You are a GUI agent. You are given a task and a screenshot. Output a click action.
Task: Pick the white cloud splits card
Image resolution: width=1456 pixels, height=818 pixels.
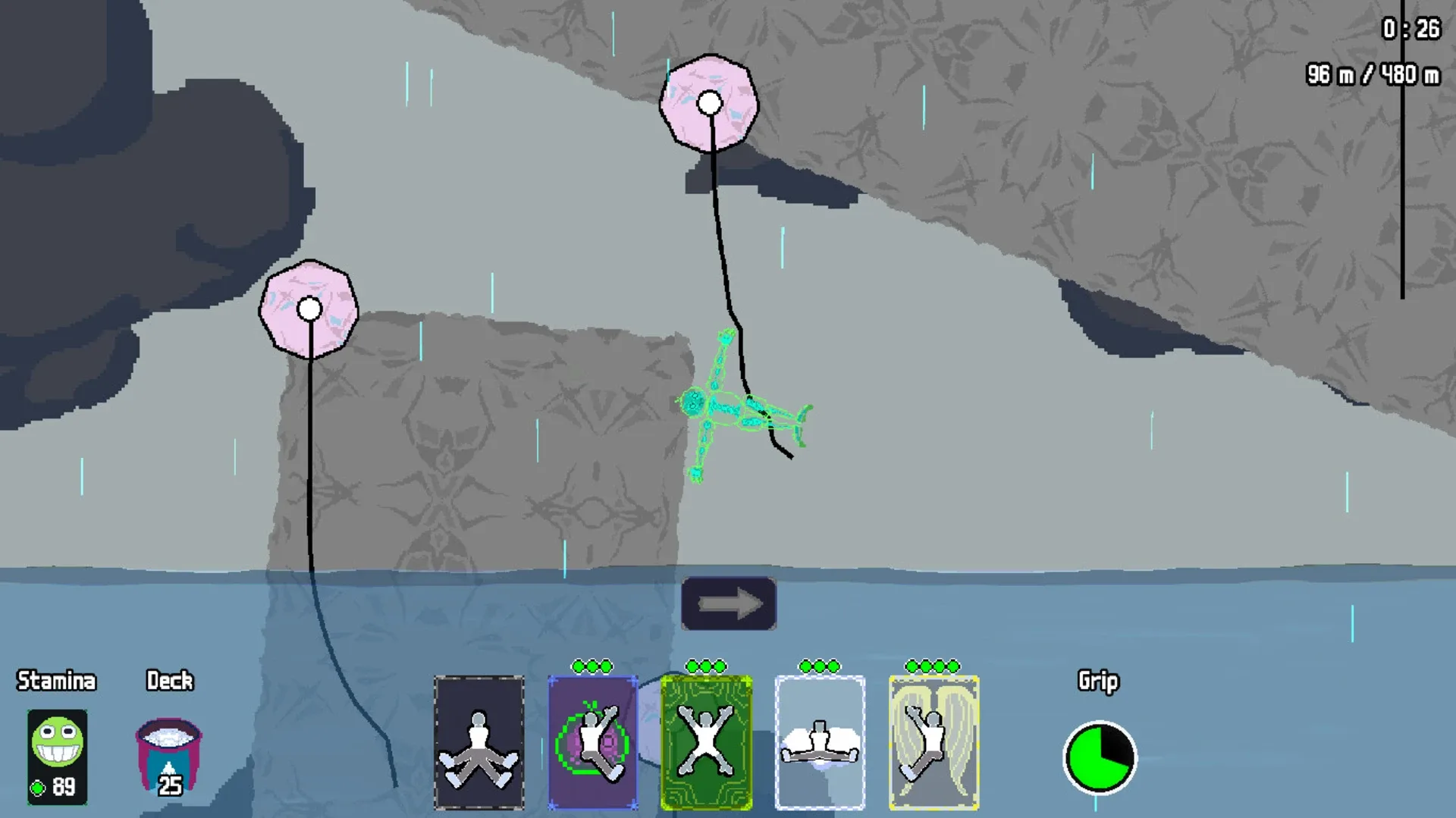(820, 742)
